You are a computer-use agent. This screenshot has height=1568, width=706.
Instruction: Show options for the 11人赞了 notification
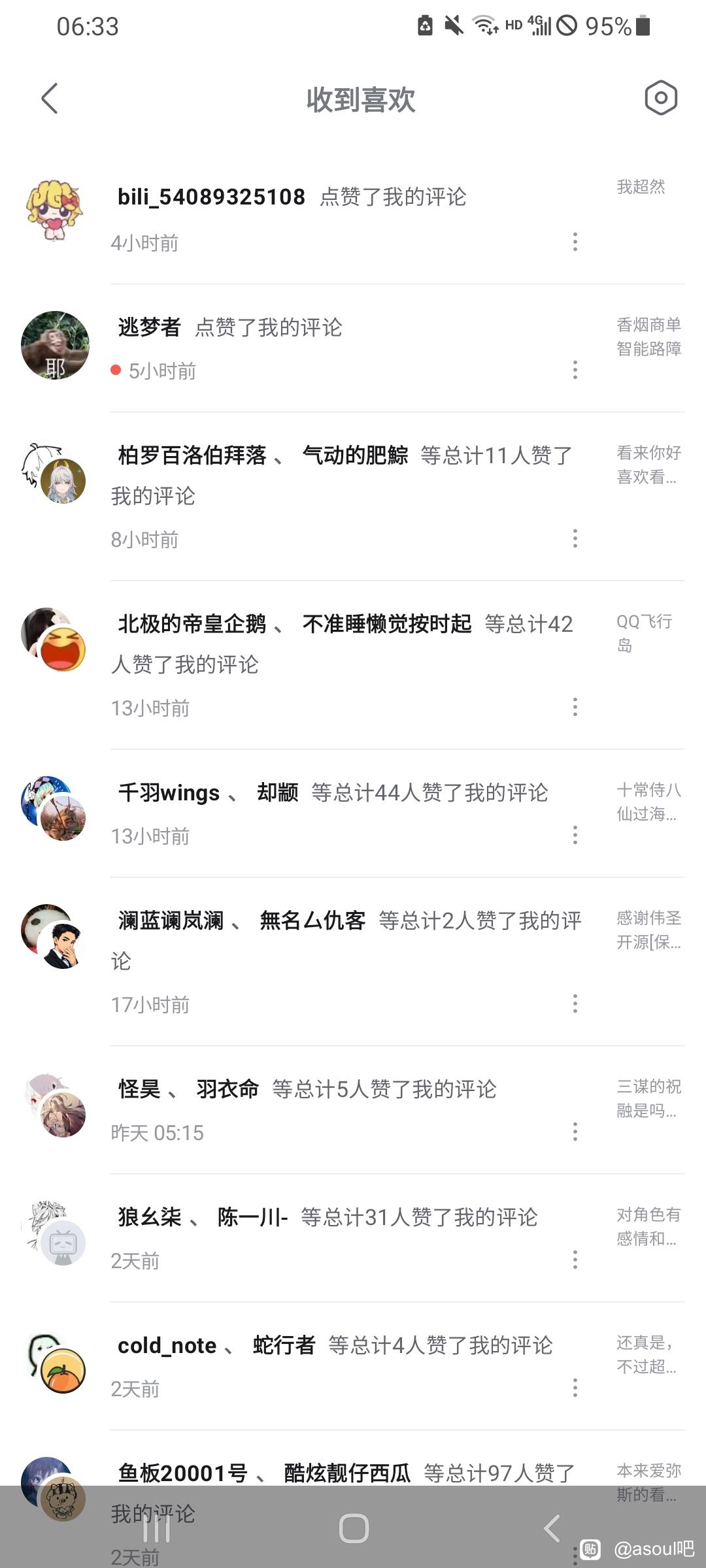(575, 538)
